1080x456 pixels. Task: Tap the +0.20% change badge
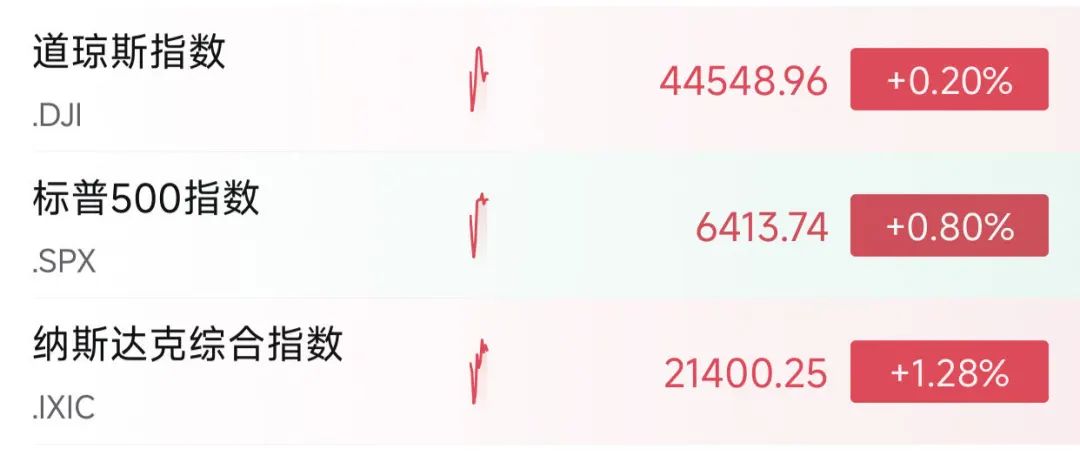coord(949,80)
